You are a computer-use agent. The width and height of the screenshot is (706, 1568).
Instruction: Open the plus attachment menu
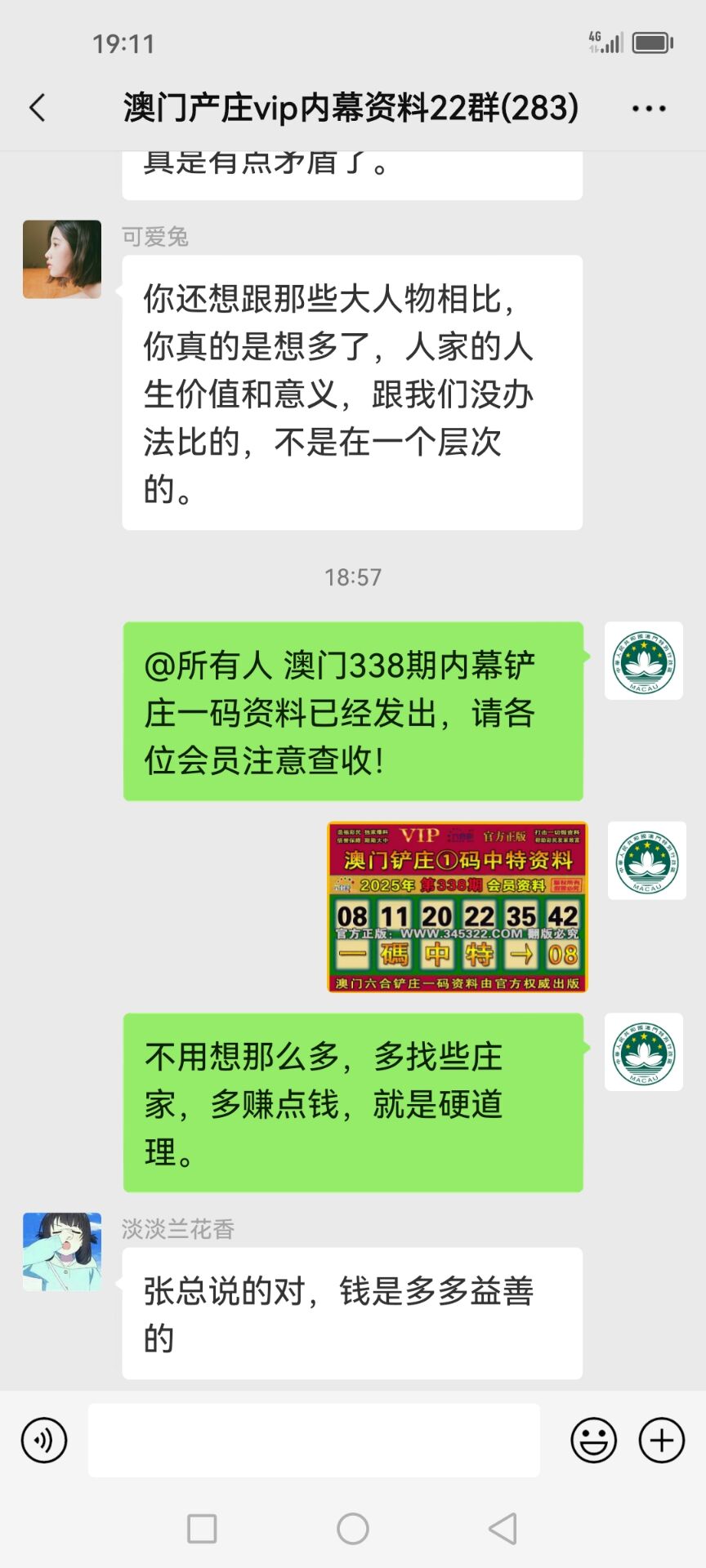[x=661, y=1440]
